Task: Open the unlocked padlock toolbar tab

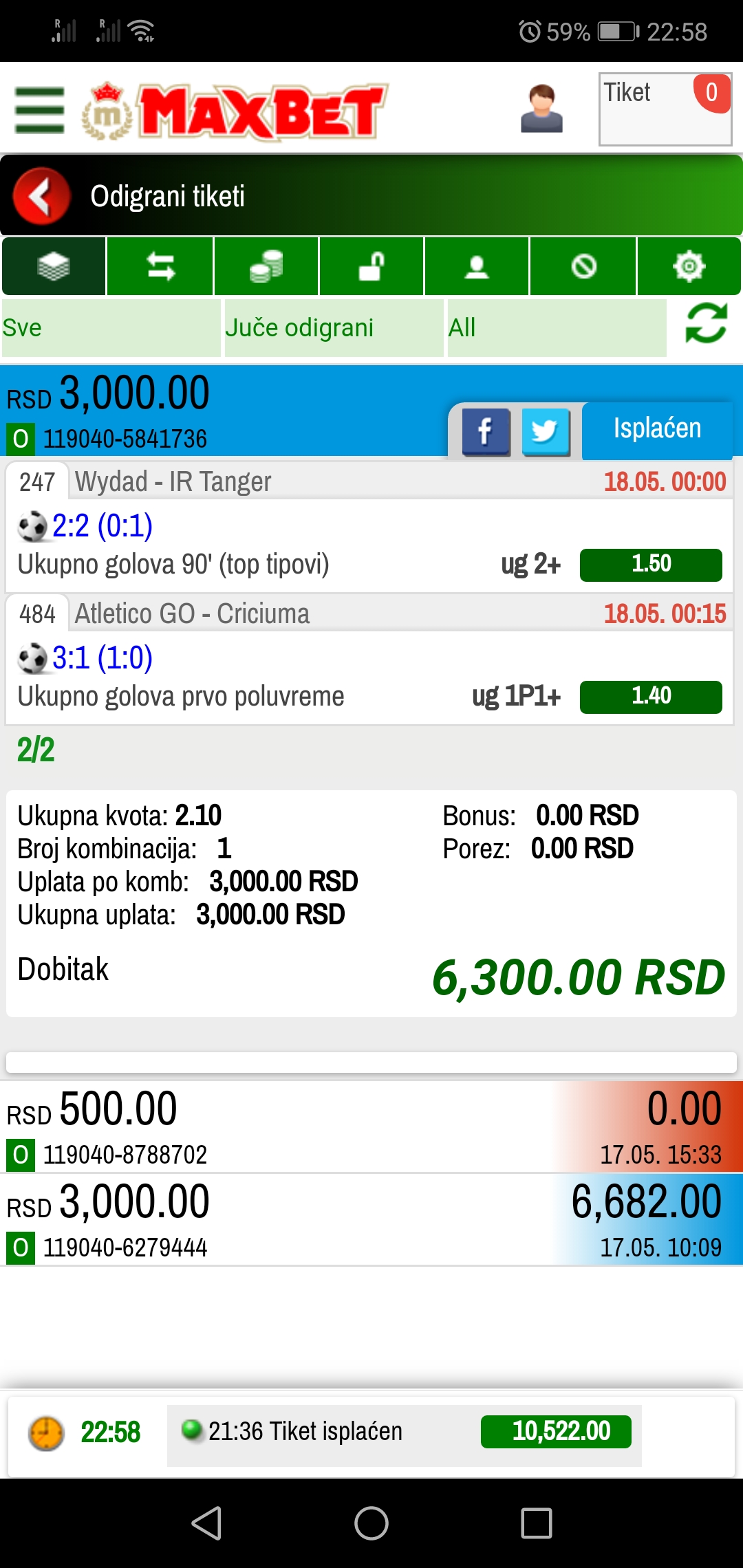Action: (x=371, y=266)
